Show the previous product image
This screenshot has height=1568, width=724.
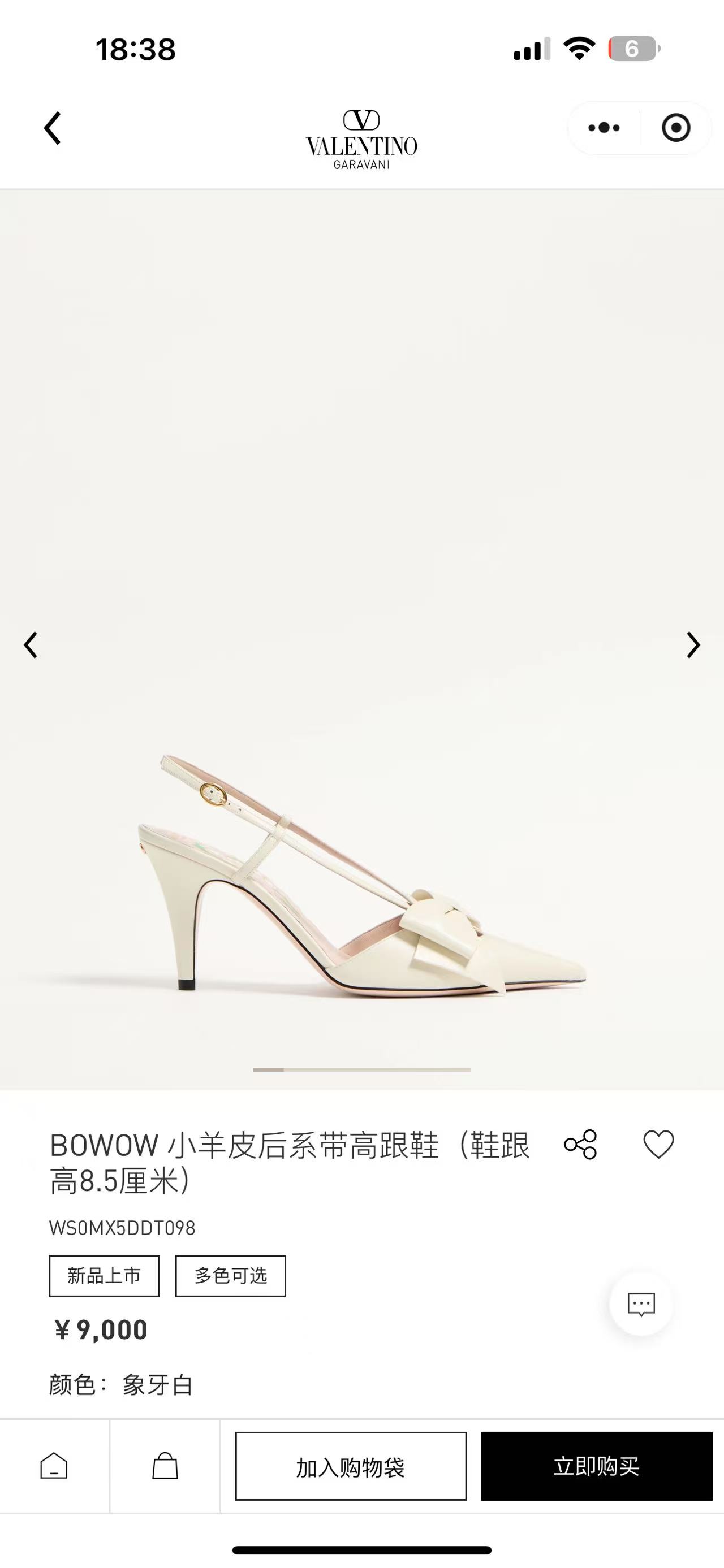31,645
